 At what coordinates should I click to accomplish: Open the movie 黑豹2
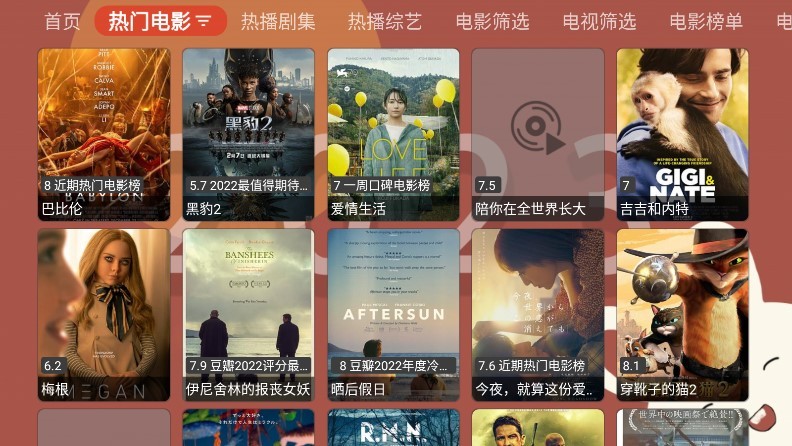click(248, 134)
